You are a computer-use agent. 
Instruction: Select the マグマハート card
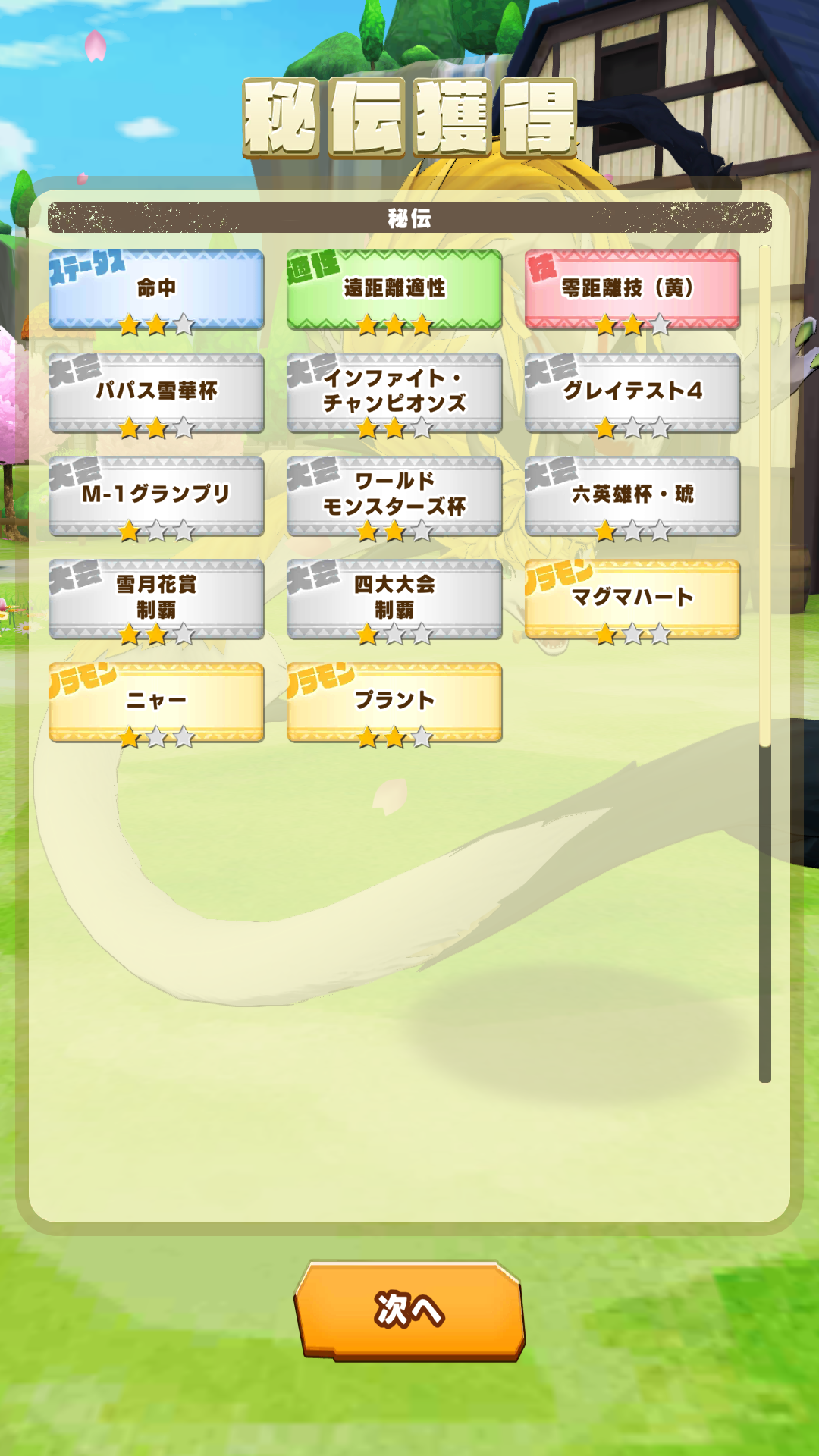[632, 599]
